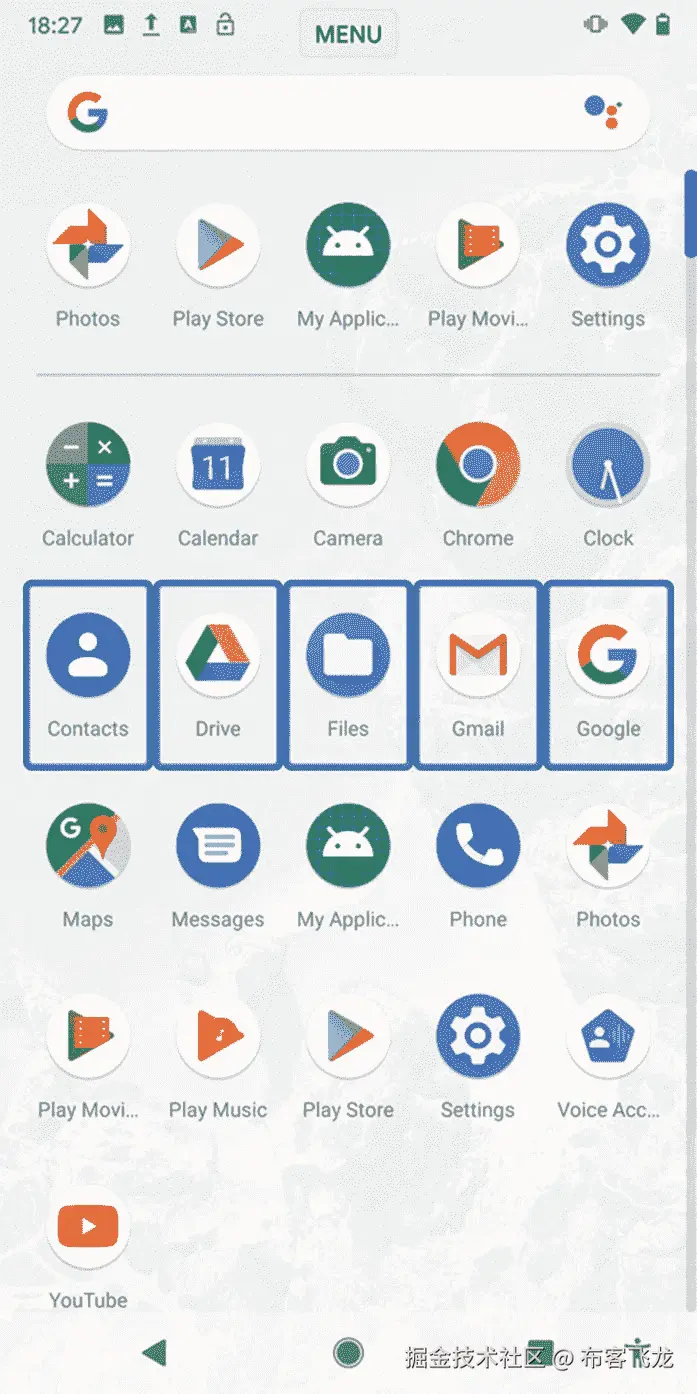Open the YouTube app

coord(88,1227)
